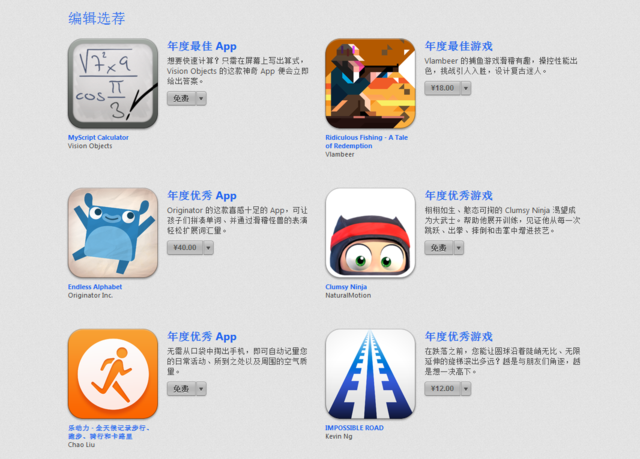The width and height of the screenshot is (640, 459).
Task: Open the Ridiculous Fishing game icon
Action: [370, 83]
